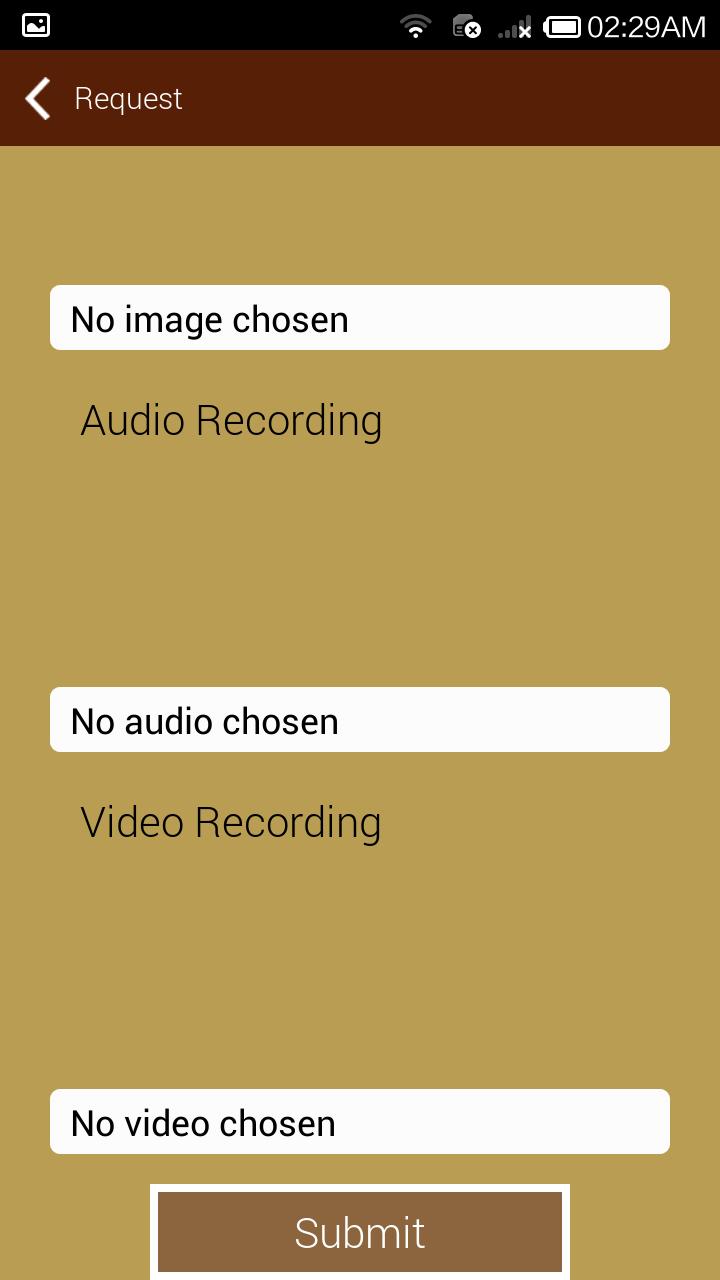This screenshot has height=1280, width=720.
Task: Submit the request
Action: pyautogui.click(x=360, y=1232)
